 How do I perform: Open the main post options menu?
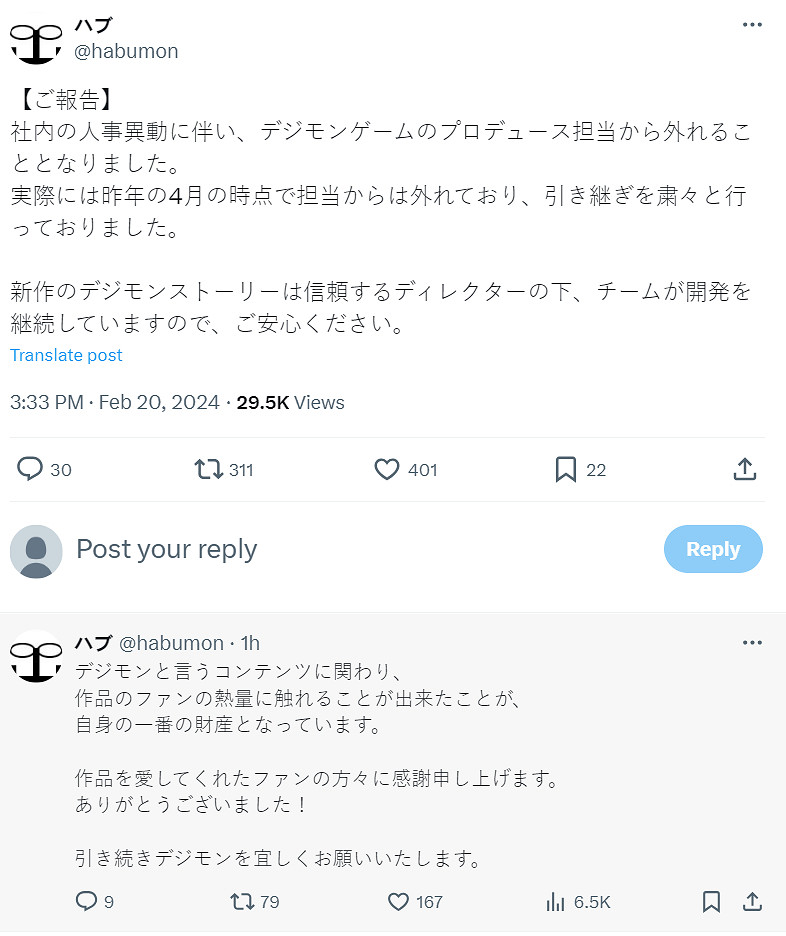[x=752, y=25]
